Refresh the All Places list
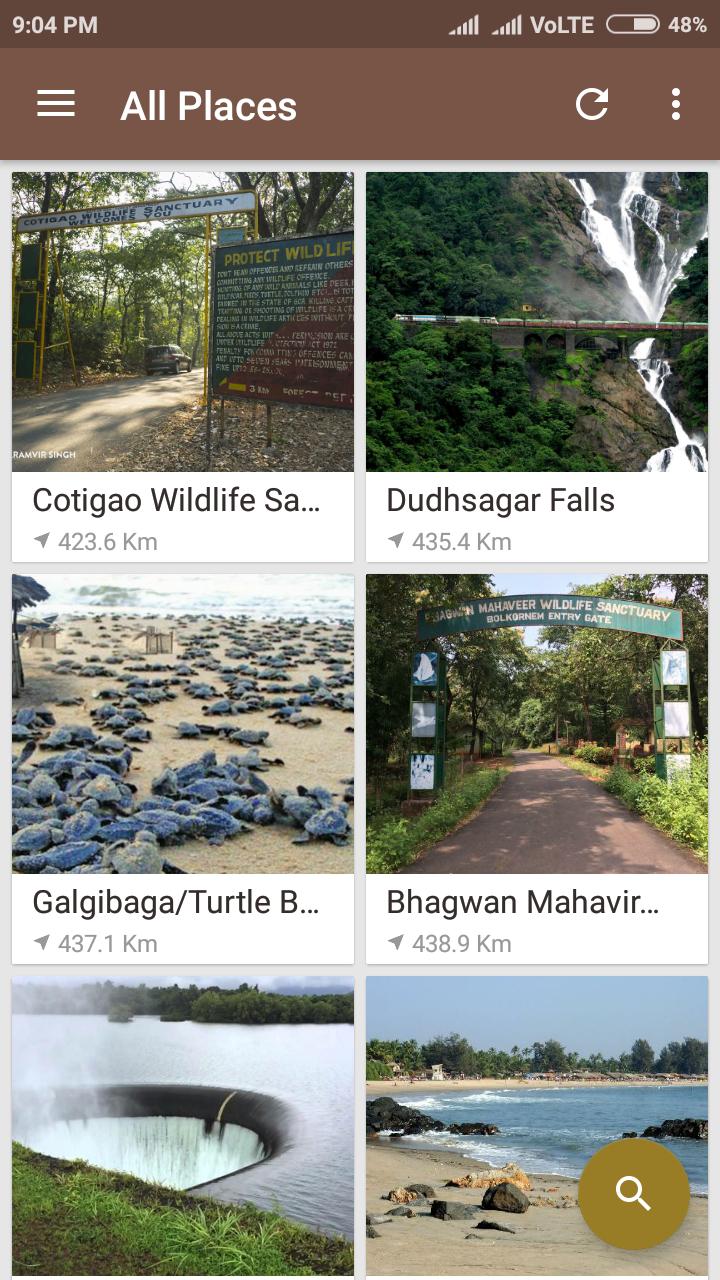The height and width of the screenshot is (1280, 720). coord(591,104)
